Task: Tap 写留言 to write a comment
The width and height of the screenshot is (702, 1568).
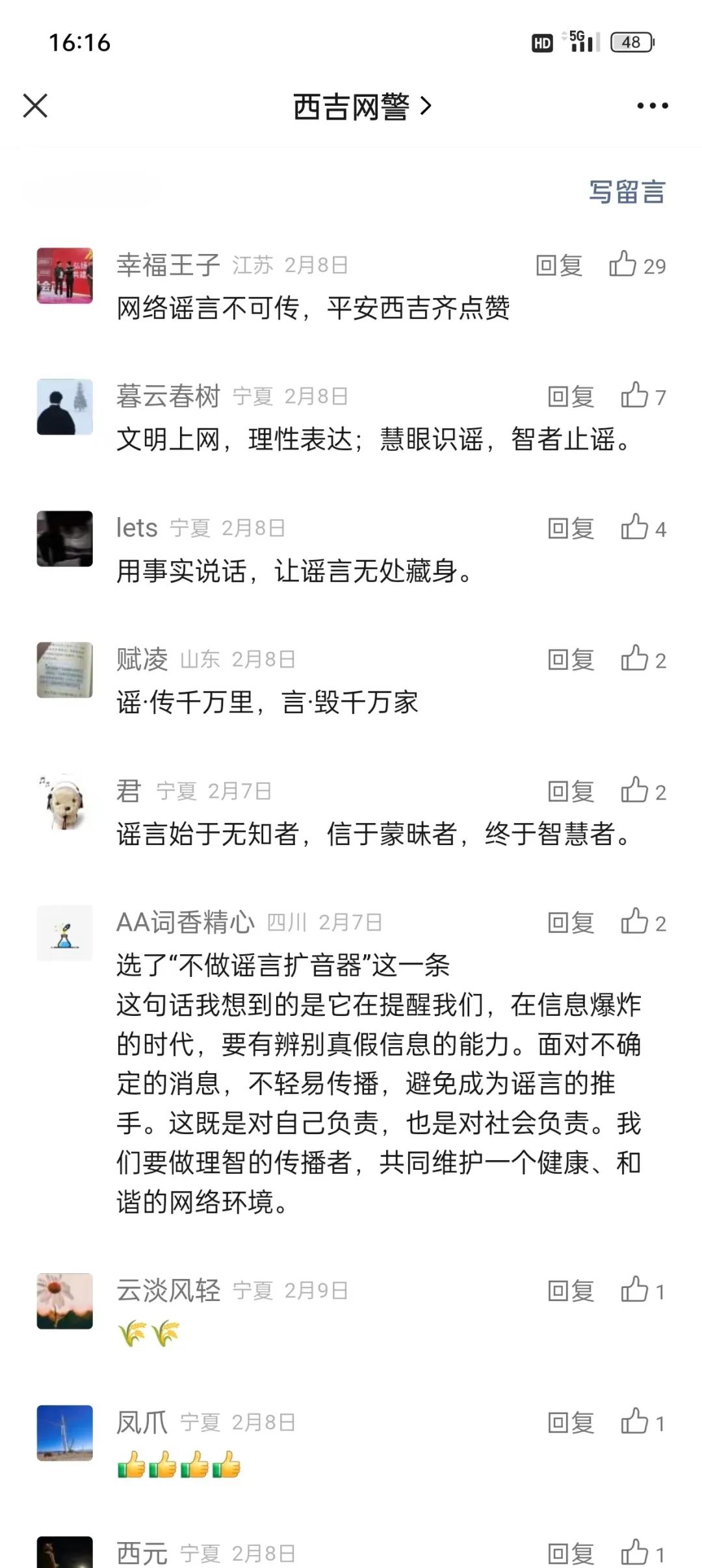Action: tap(627, 192)
